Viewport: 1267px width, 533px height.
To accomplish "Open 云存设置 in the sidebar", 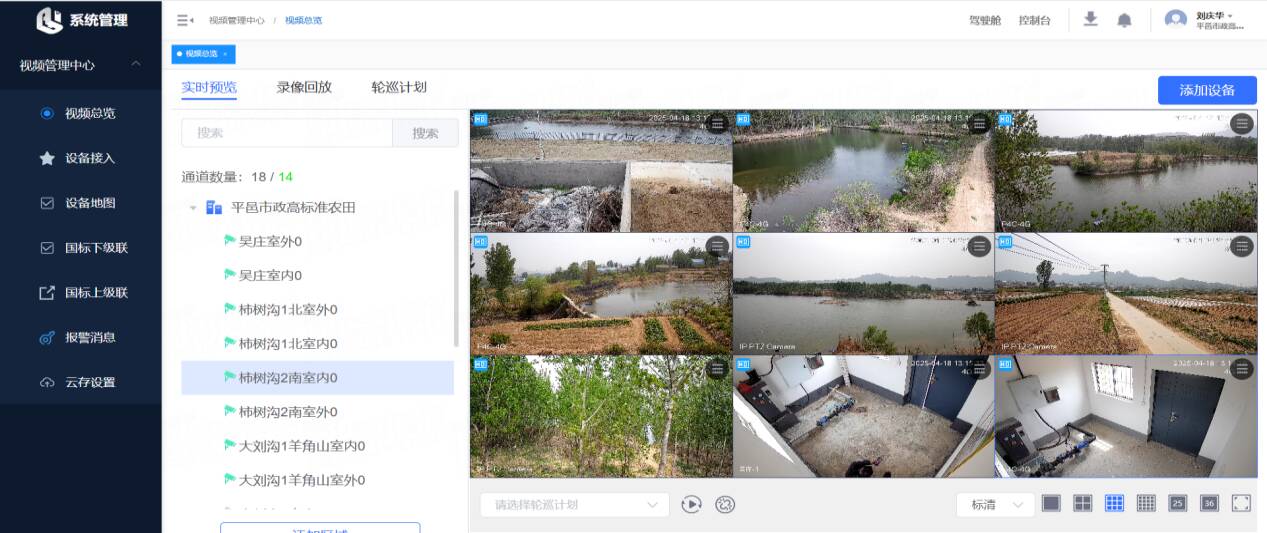I will pyautogui.click(x=90, y=382).
